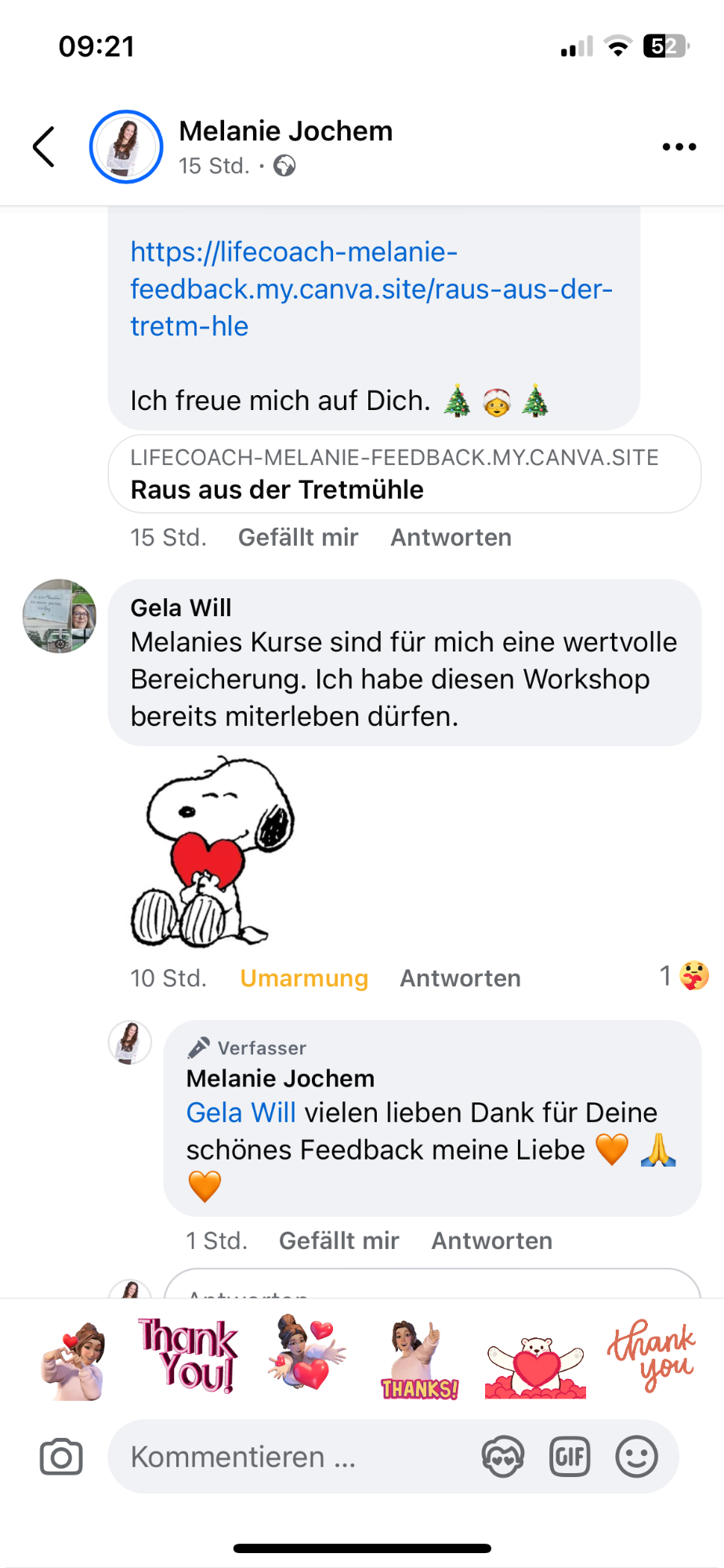Open Melanie Jochem's profile picture in header
Screen dimensions: 724x1568
click(126, 147)
